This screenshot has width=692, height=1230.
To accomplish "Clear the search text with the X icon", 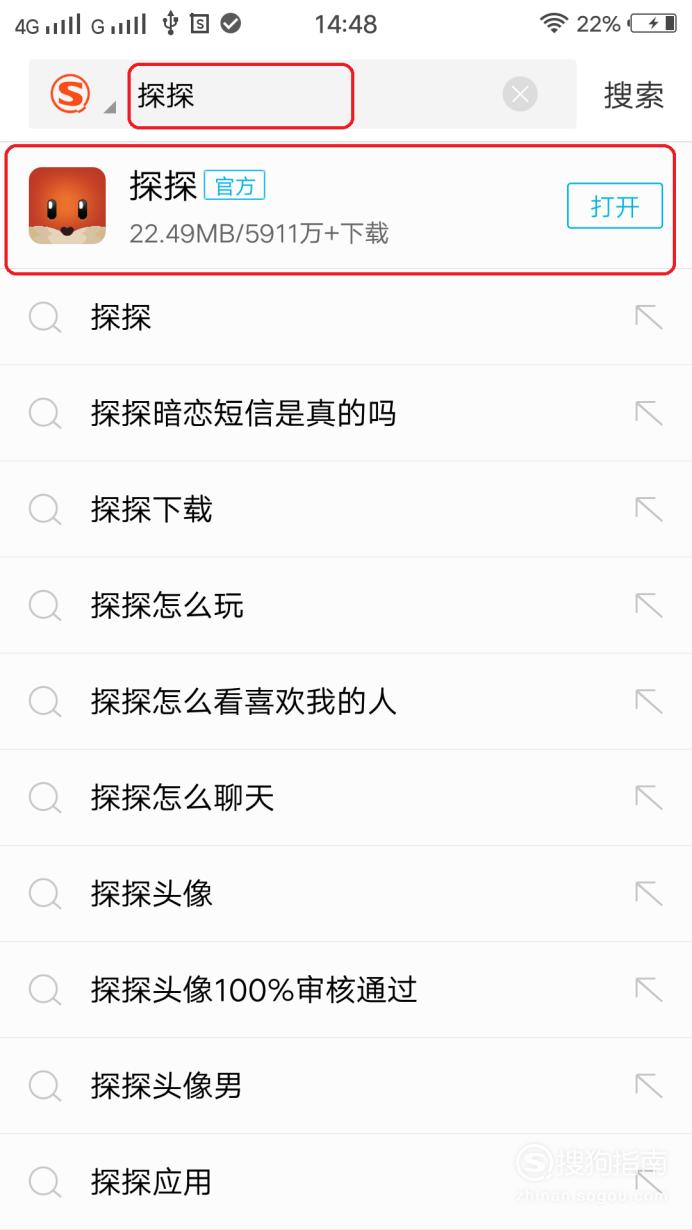I will pos(520,95).
